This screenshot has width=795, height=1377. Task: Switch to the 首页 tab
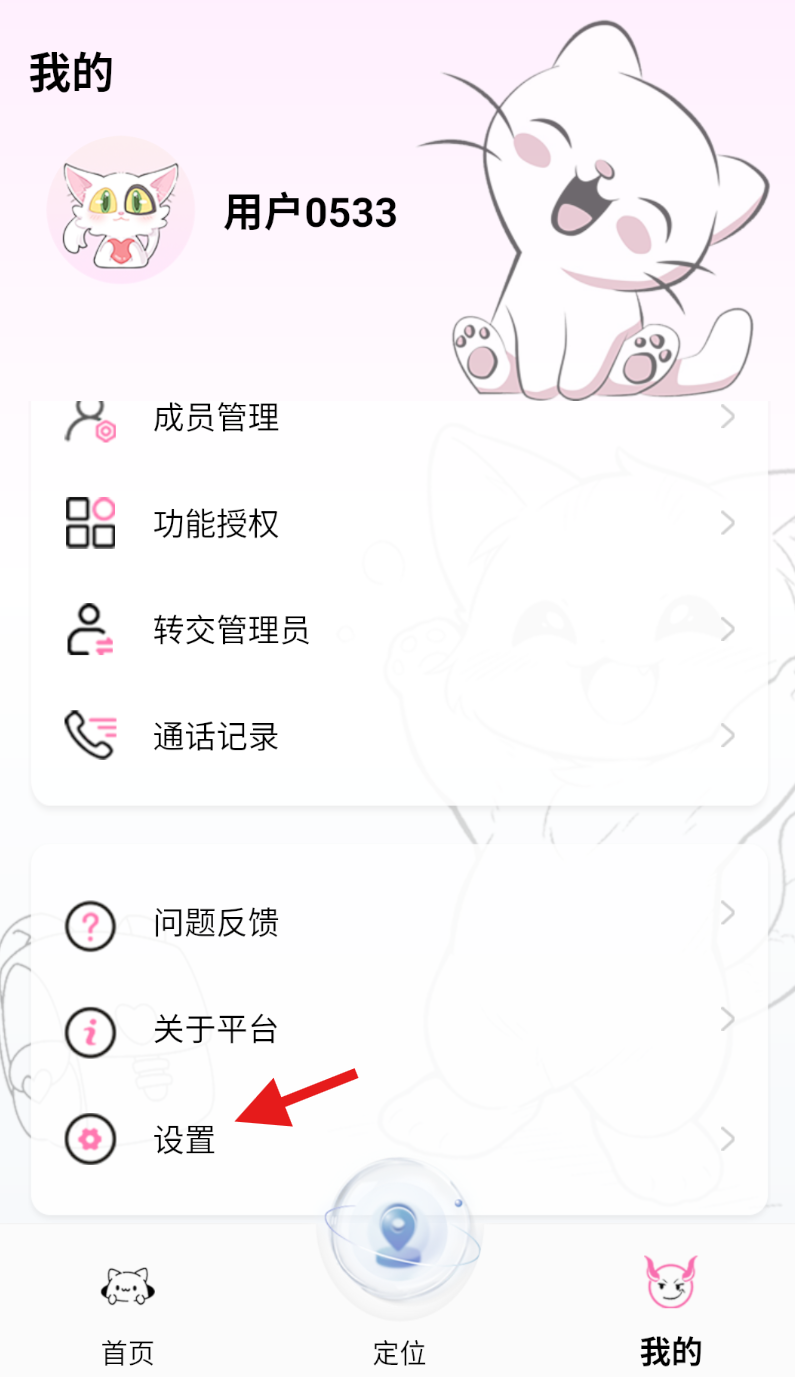click(129, 1312)
